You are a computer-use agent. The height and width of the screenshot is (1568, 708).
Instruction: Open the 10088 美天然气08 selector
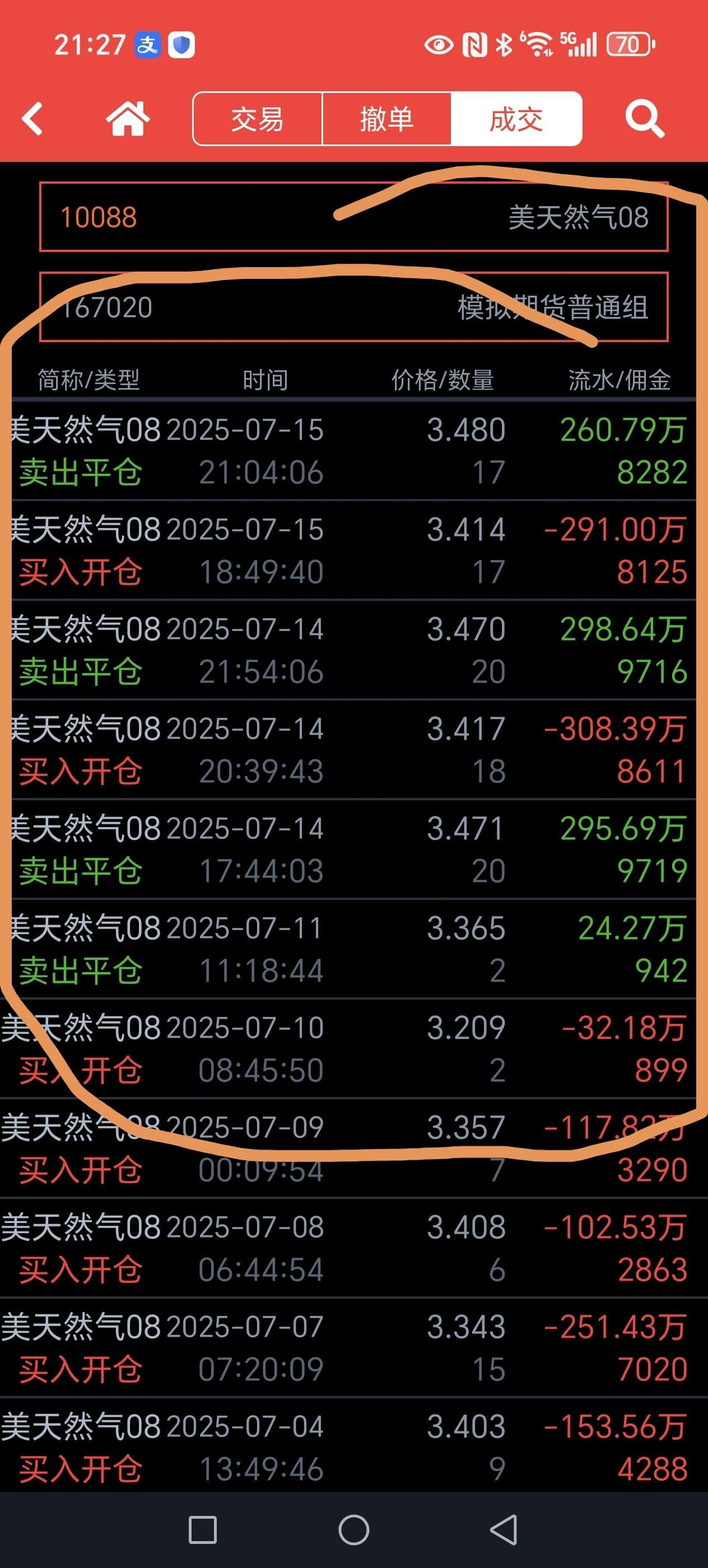(x=353, y=217)
